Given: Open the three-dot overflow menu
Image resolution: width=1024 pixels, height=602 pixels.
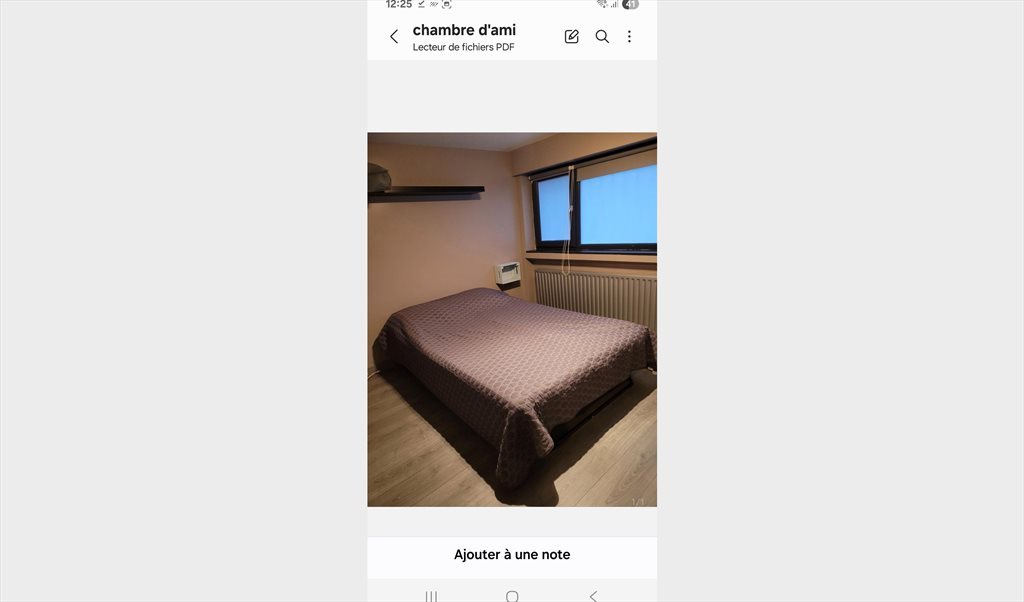Looking at the screenshot, I should click(x=629, y=37).
